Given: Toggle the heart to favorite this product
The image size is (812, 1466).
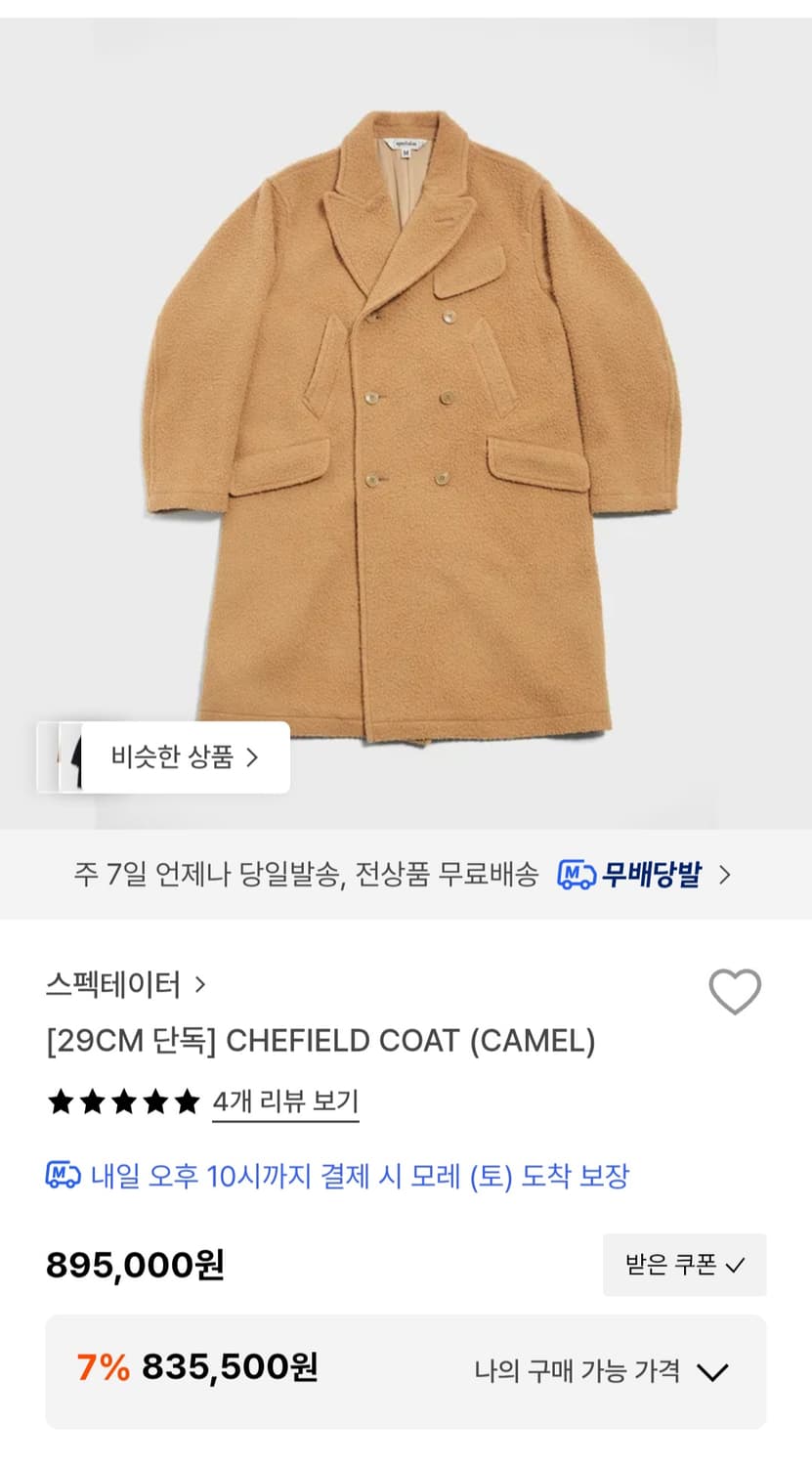Looking at the screenshot, I should tap(736, 991).
